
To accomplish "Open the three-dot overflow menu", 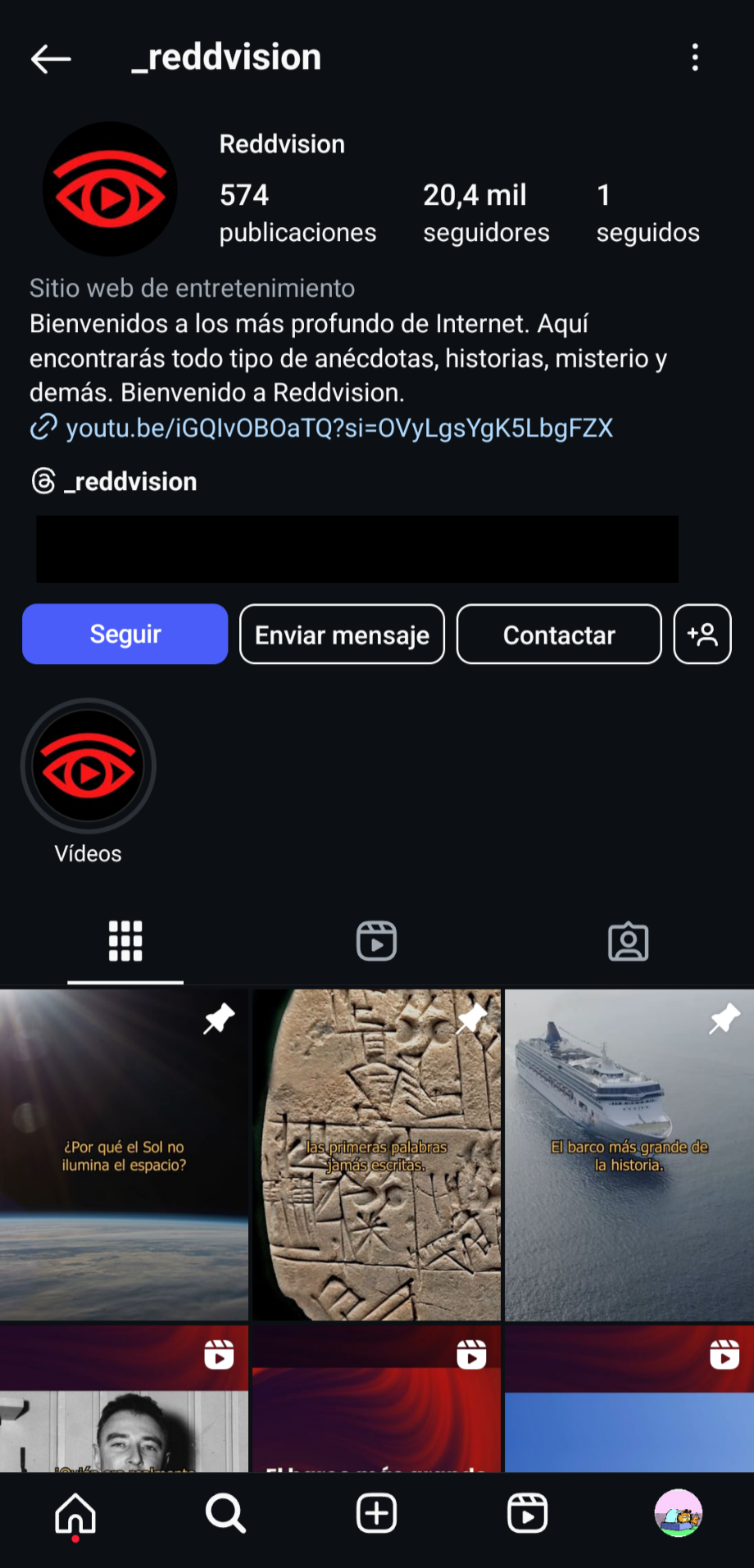I will (x=695, y=57).
